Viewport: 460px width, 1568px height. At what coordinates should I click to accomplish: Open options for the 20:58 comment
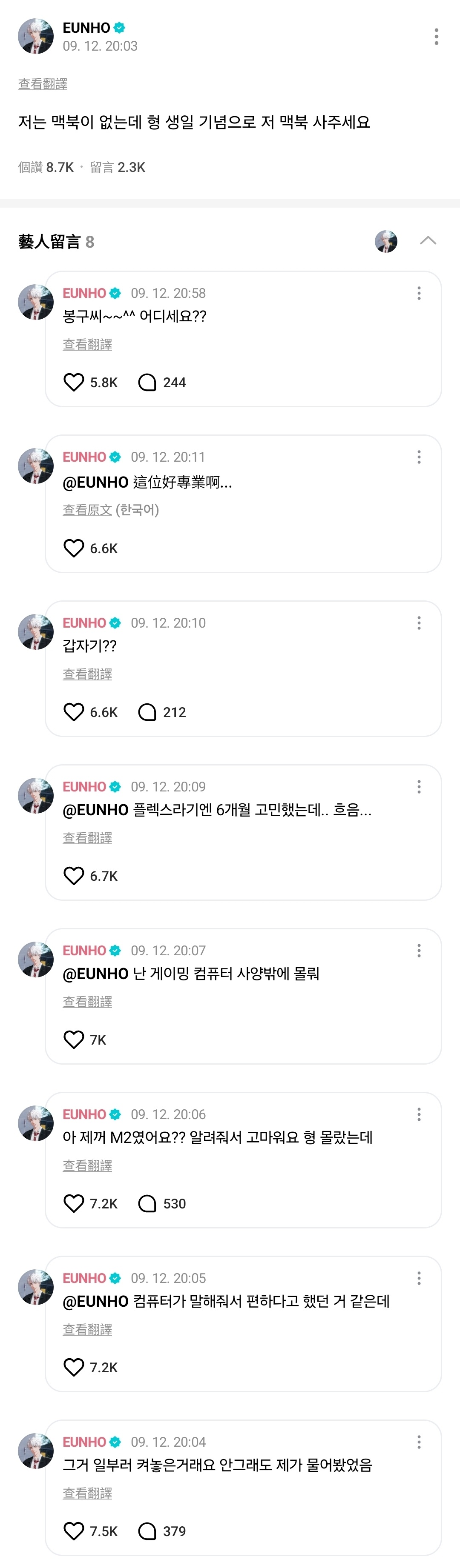click(419, 294)
